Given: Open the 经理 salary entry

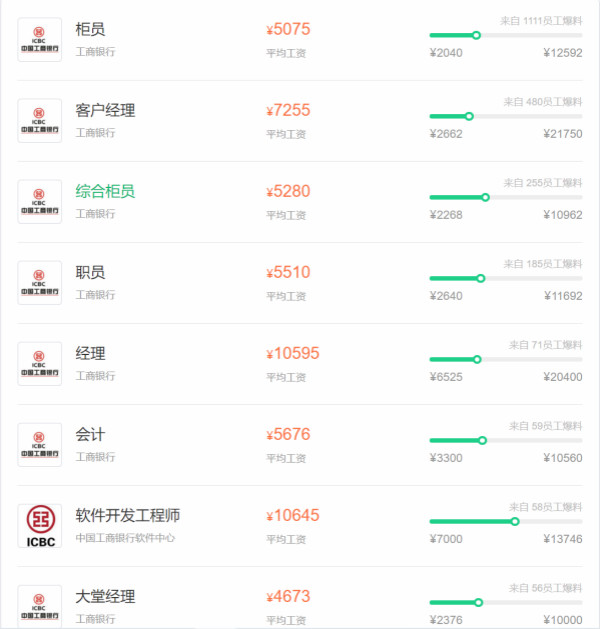Looking at the screenshot, I should click(90, 354).
